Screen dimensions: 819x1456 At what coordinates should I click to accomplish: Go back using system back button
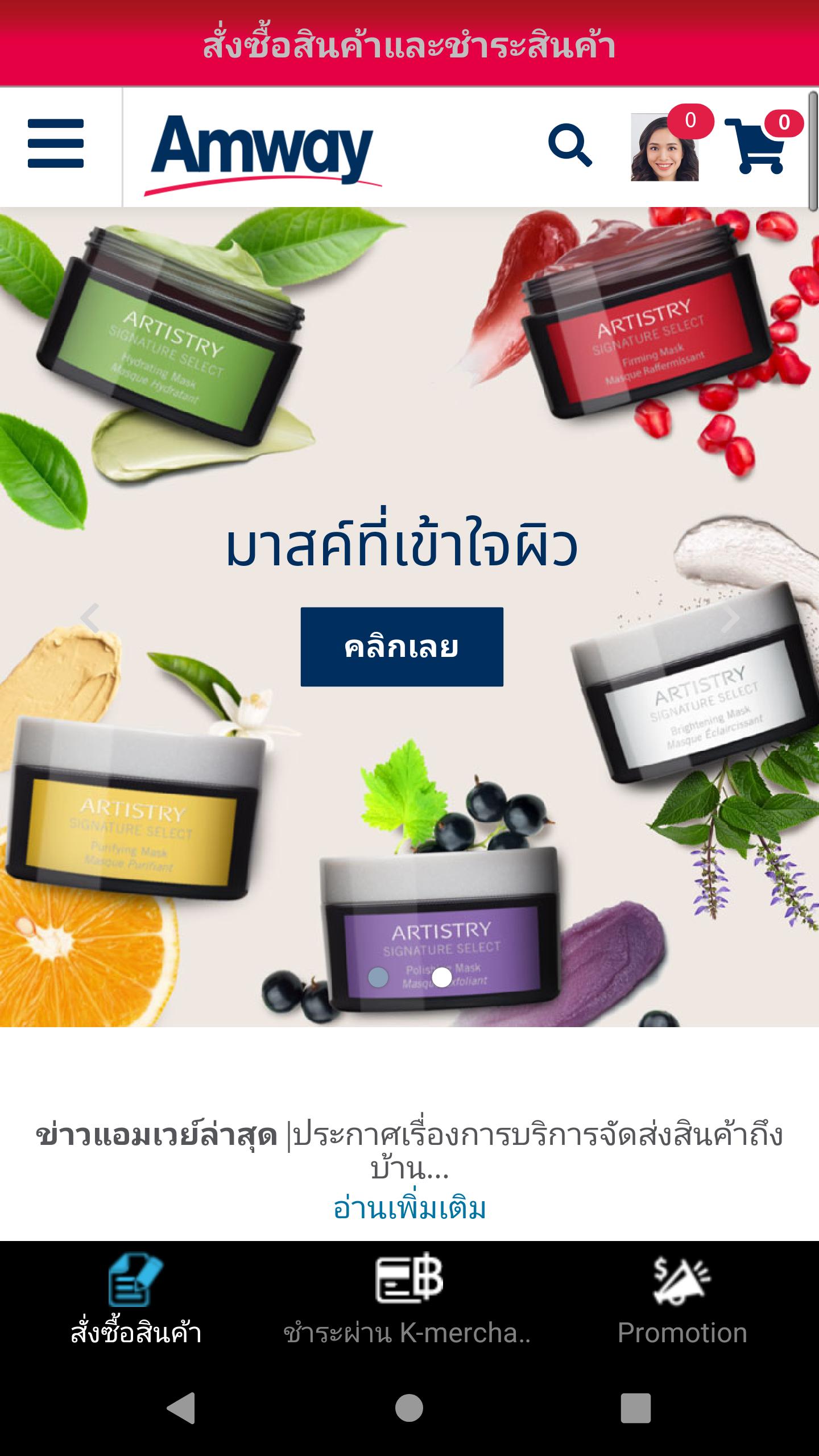tap(181, 1408)
